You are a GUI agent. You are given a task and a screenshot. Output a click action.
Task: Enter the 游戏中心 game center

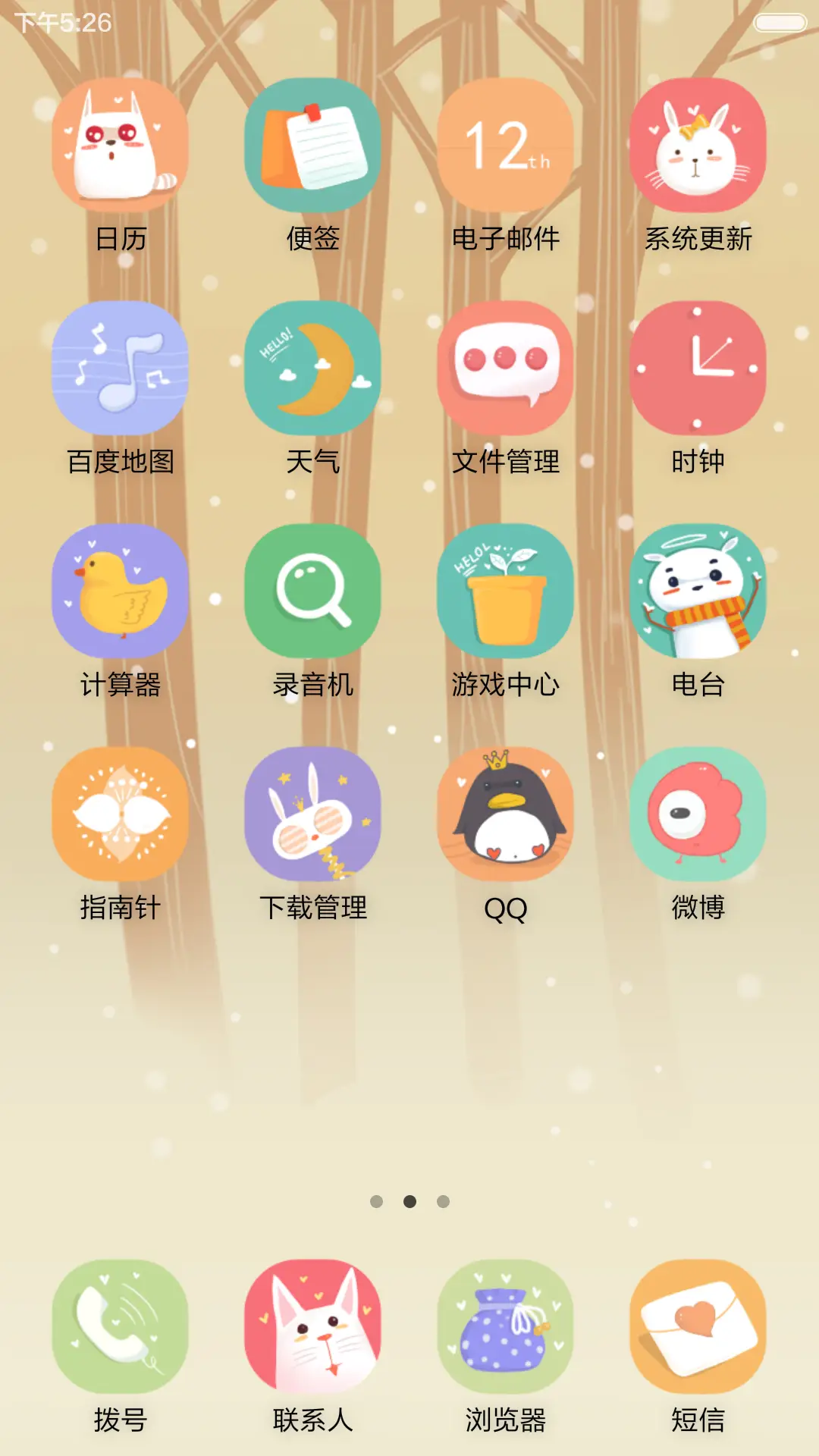pyautogui.click(x=507, y=593)
